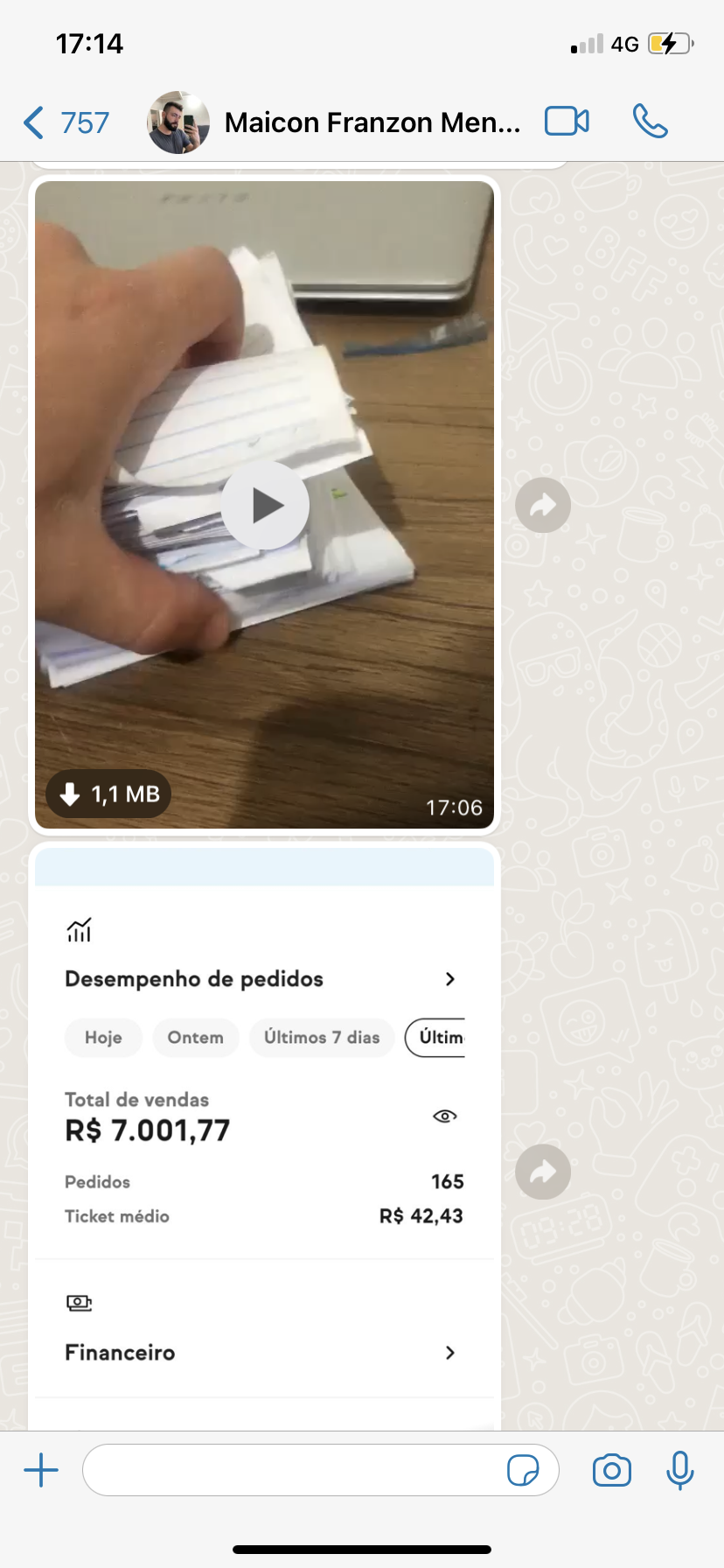Open the camera to take a photo

(612, 1470)
